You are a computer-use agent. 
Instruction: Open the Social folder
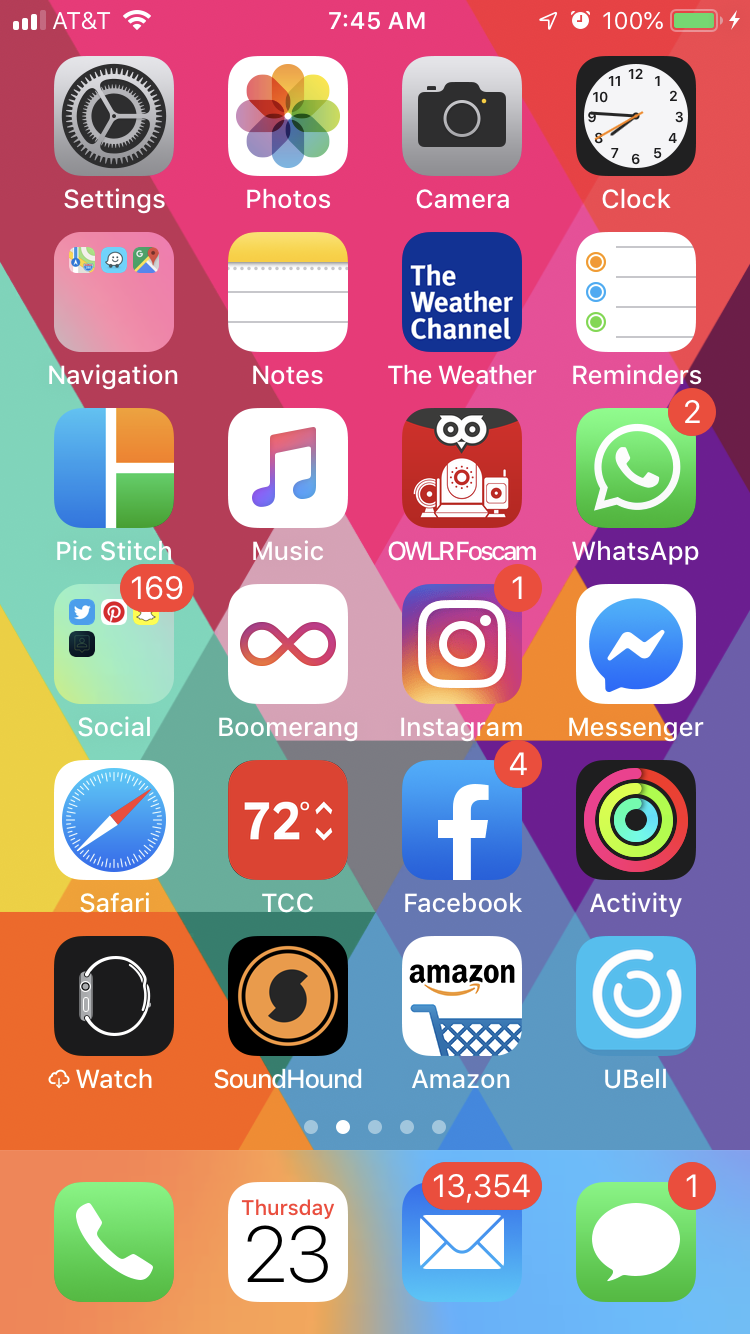coord(114,644)
